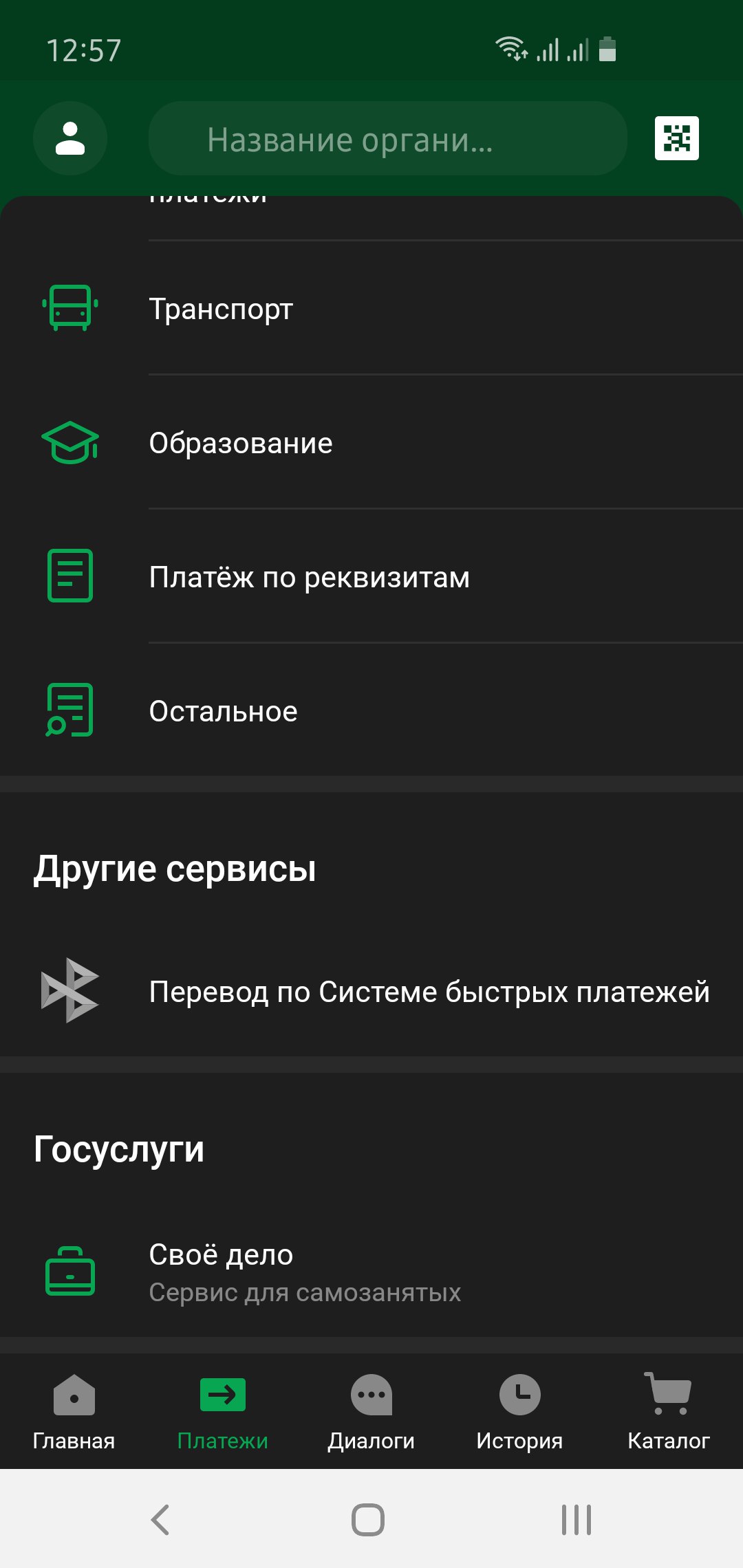
Task: Open the Остальное category
Action: coord(371,710)
